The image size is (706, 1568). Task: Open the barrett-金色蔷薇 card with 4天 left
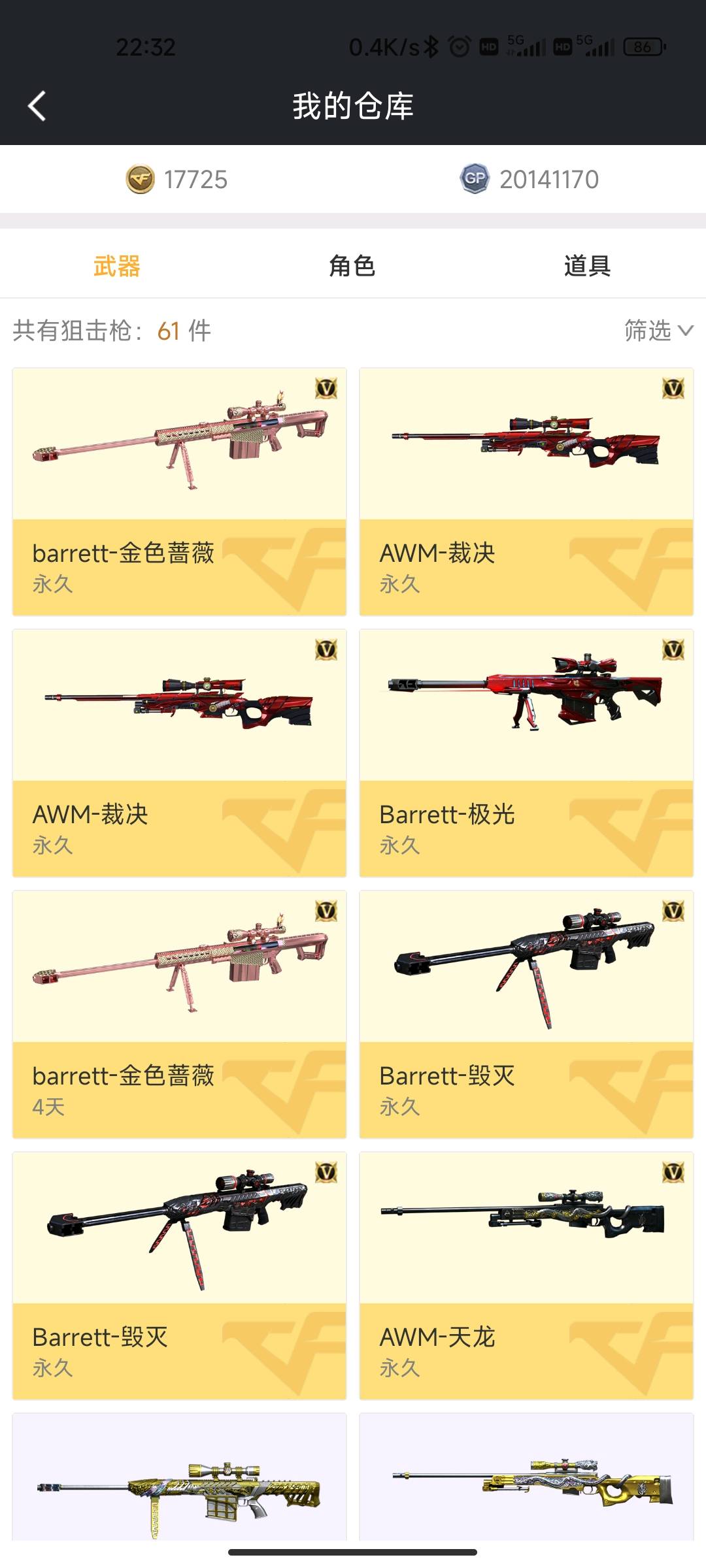[x=179, y=1014]
